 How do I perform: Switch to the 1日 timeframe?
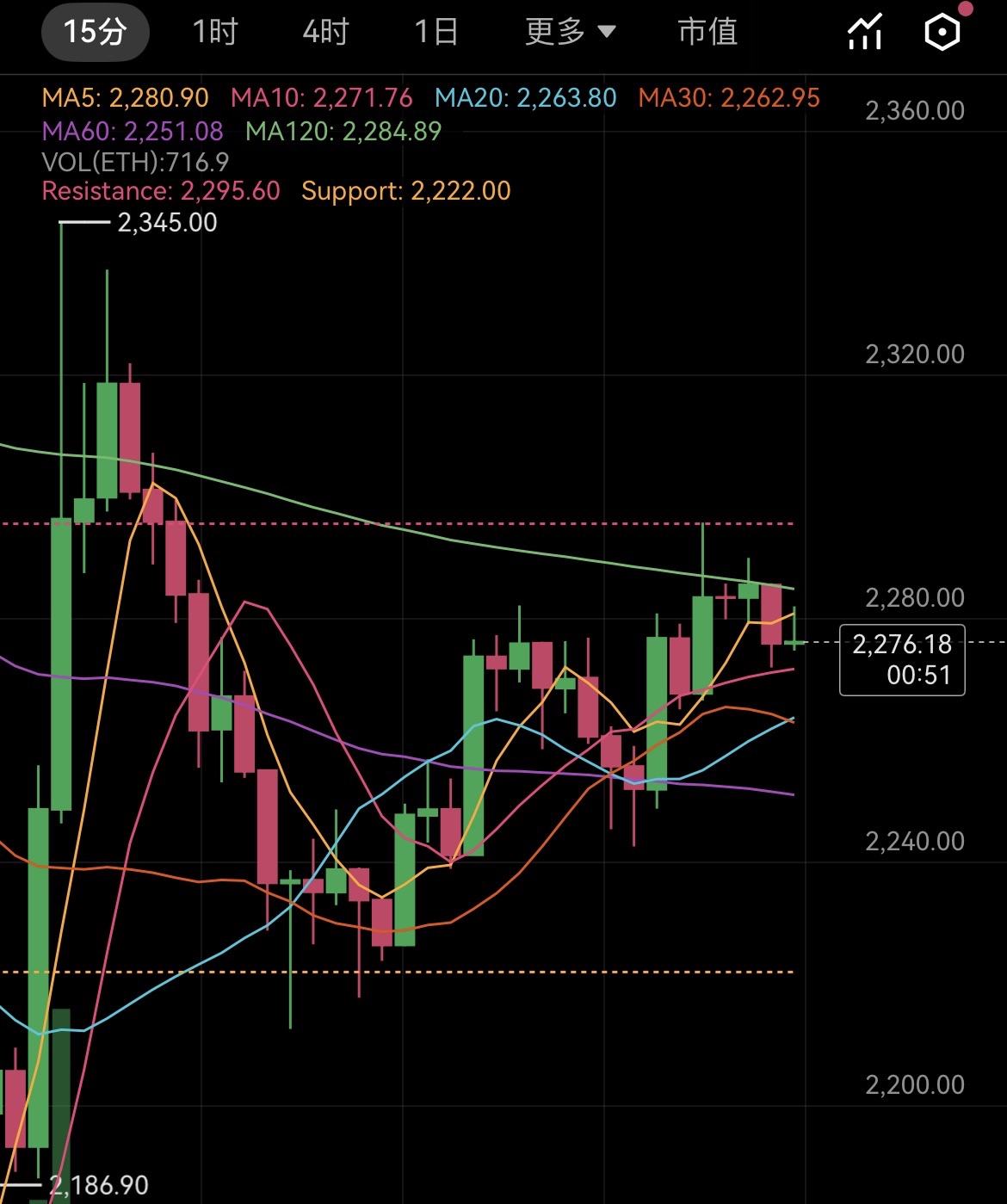pos(436,33)
